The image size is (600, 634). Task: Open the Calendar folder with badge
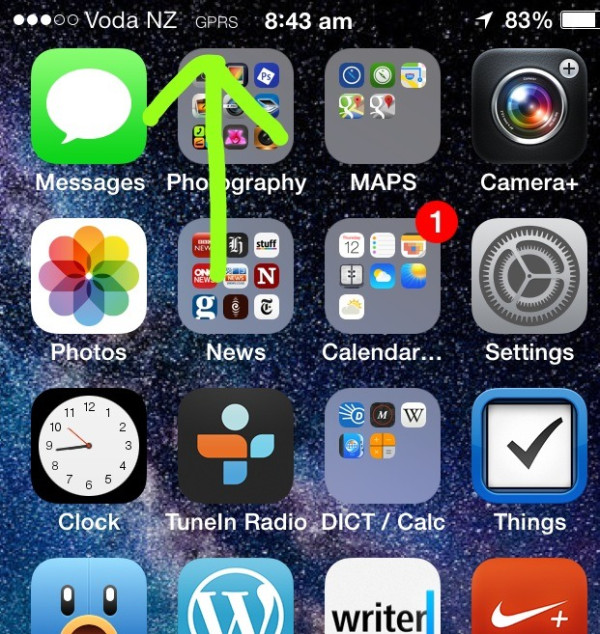[383, 276]
